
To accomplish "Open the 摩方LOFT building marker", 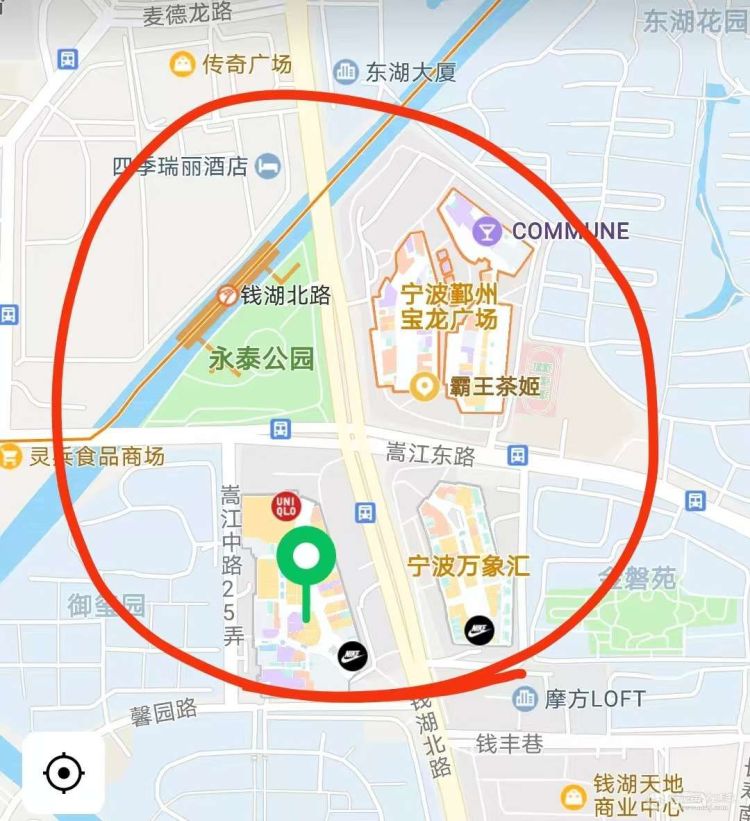I will tap(525, 698).
